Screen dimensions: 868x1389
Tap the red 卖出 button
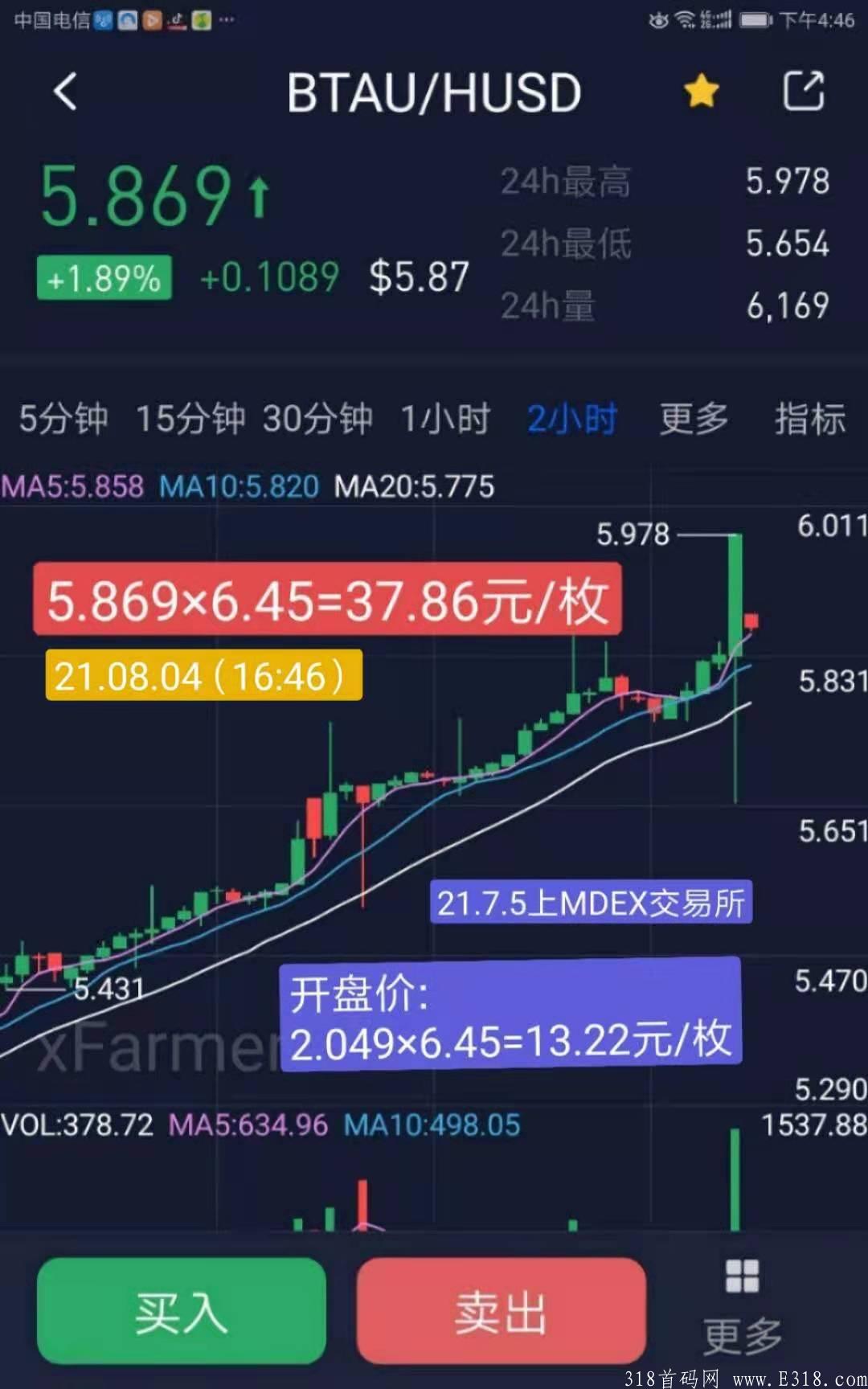coord(501,1311)
